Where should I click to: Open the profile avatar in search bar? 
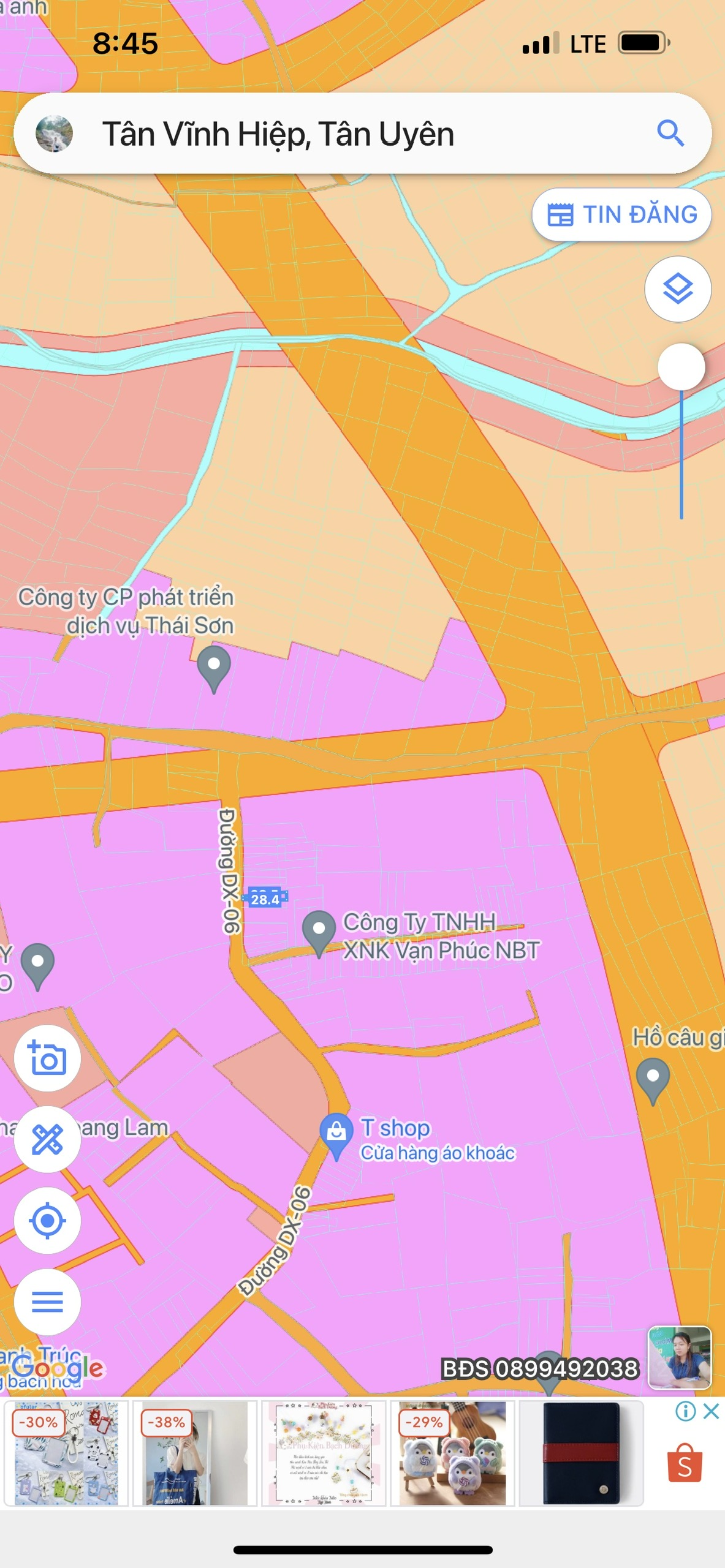pos(54,134)
